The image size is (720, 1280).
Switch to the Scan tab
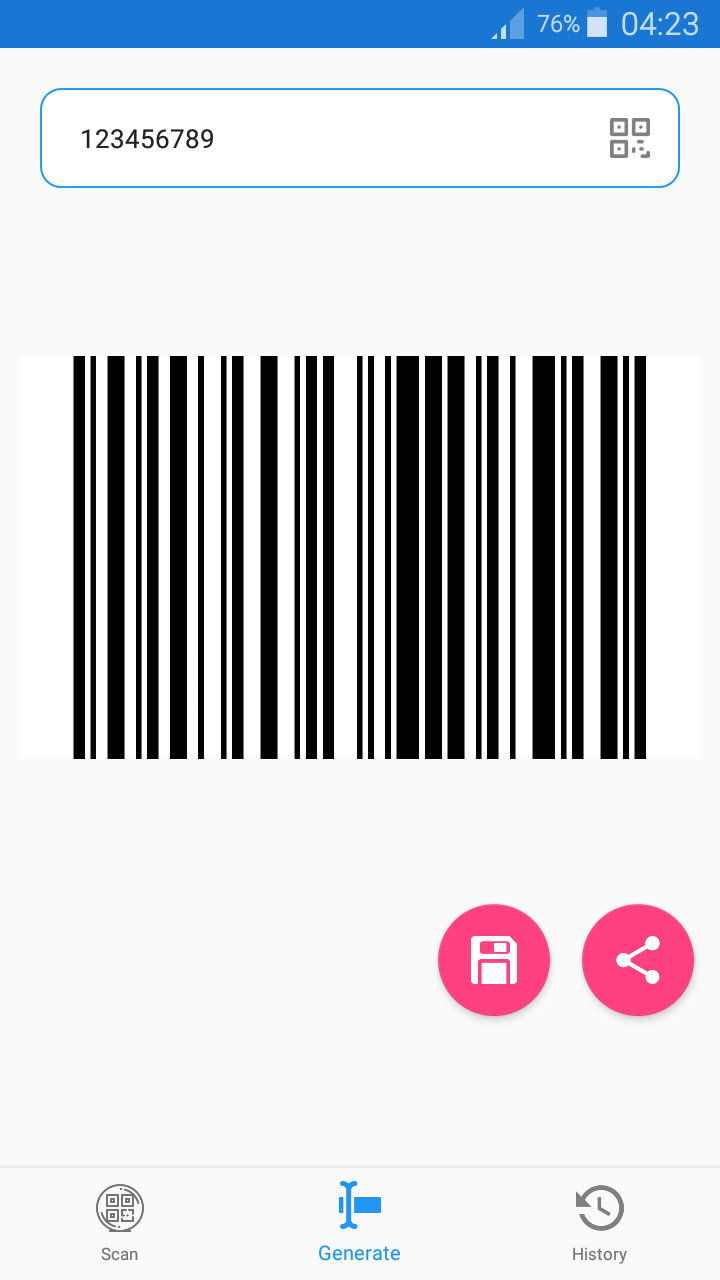[119, 1222]
